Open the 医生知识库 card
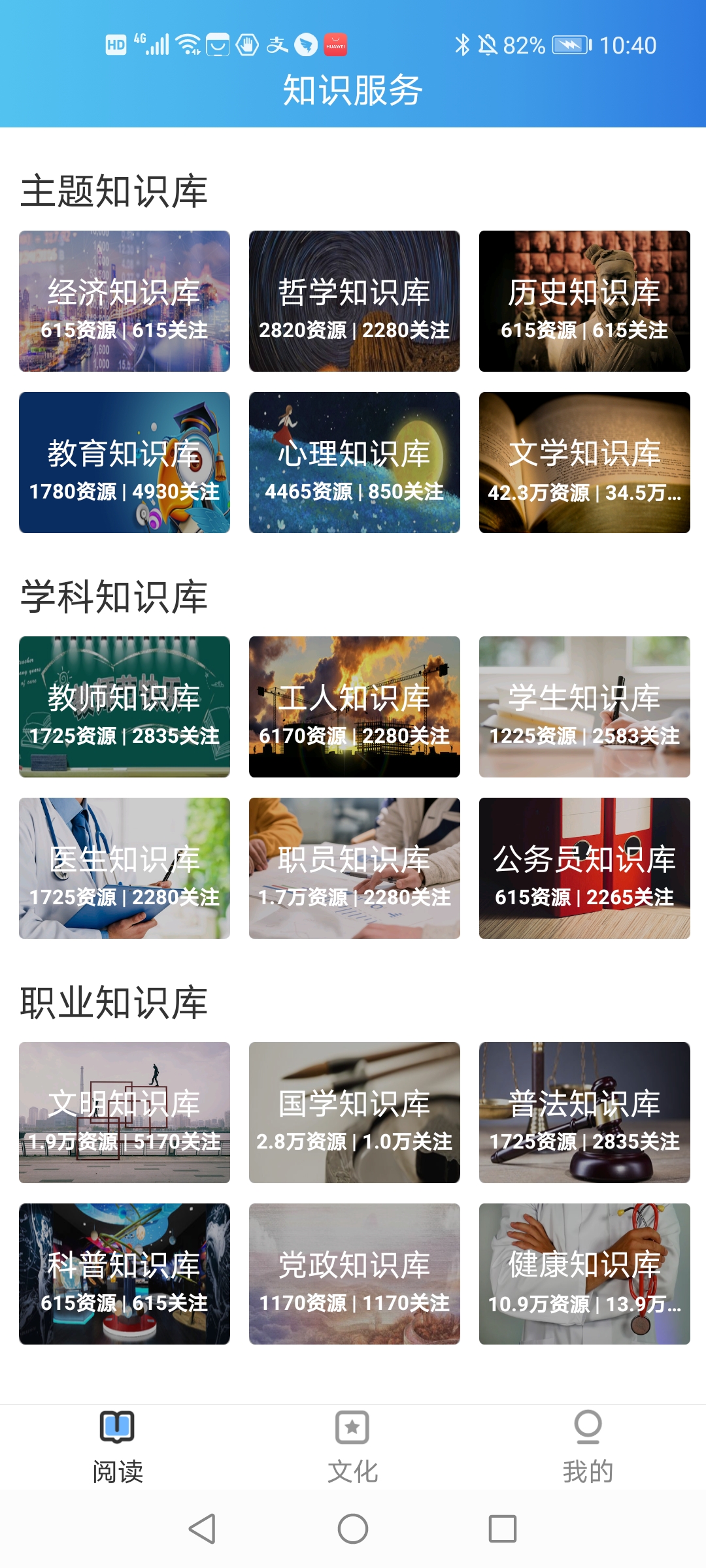The image size is (706, 1568). pos(124,868)
